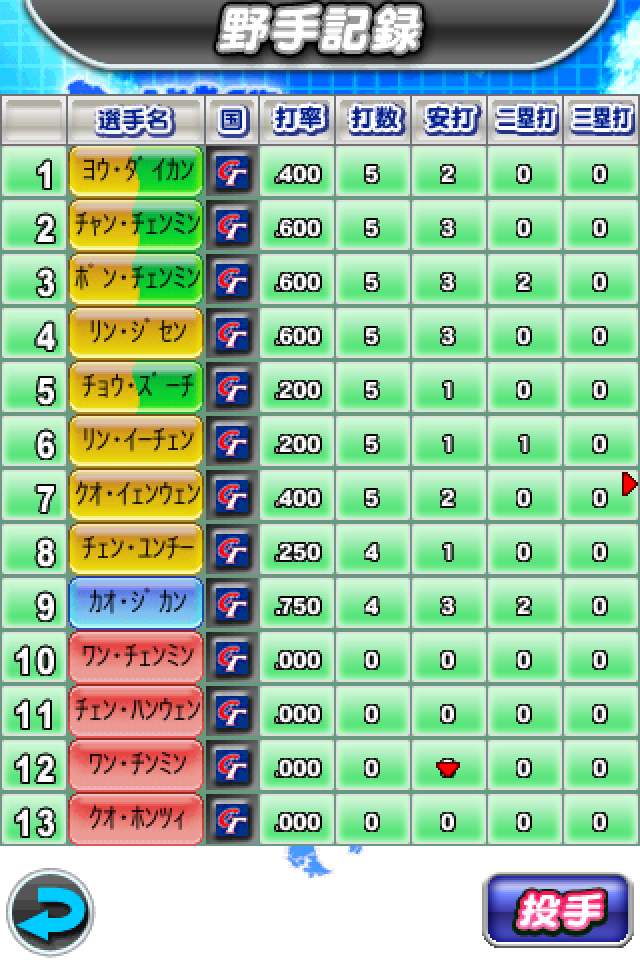
Task: Select player クオ・イェンウェン
Action: (136, 495)
